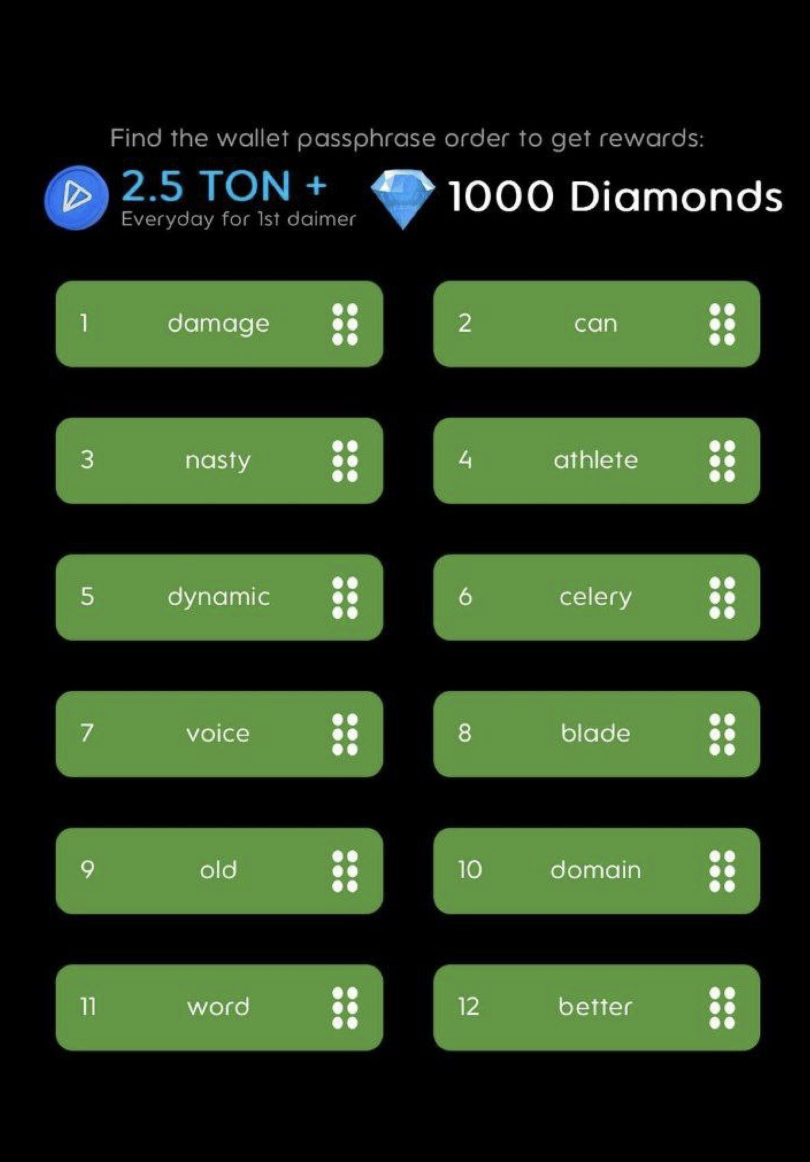Image resolution: width=810 pixels, height=1162 pixels.
Task: Select the word tile "damage"
Action: click(218, 324)
